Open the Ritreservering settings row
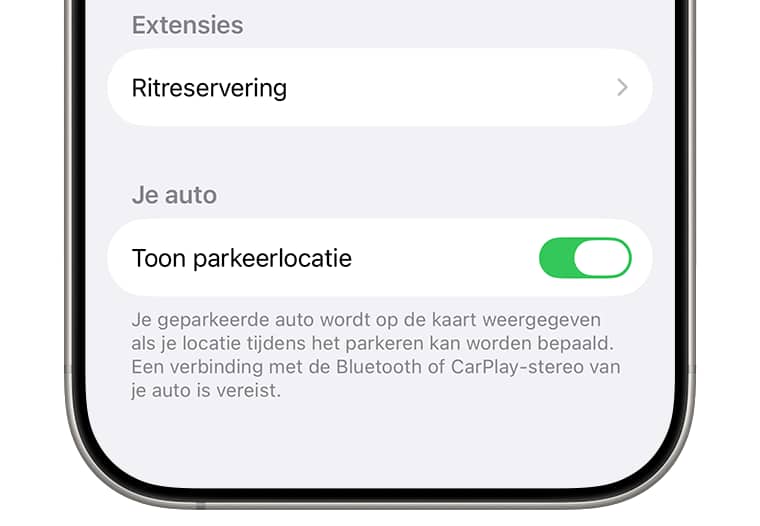 tap(379, 88)
